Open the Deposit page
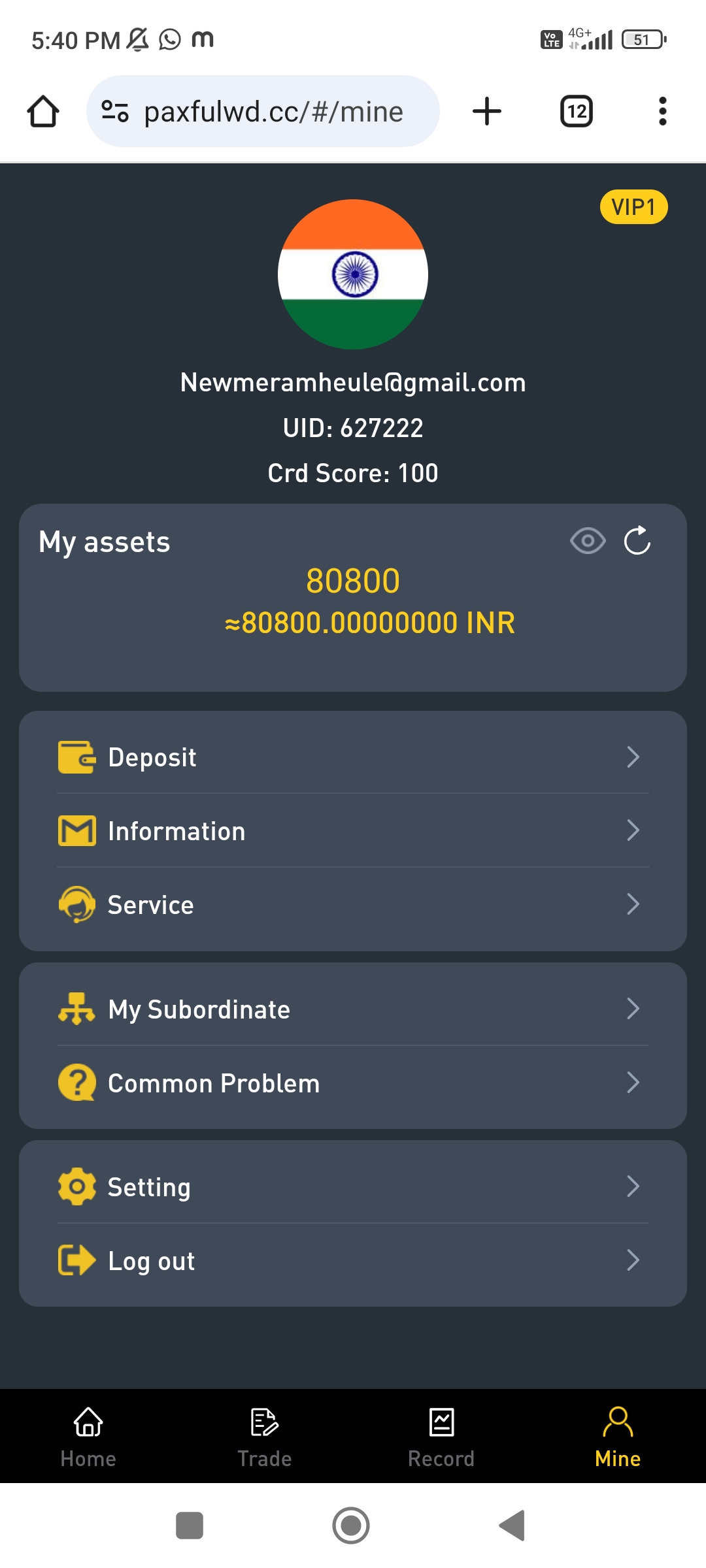Screen dimensions: 706x1568 (353, 757)
